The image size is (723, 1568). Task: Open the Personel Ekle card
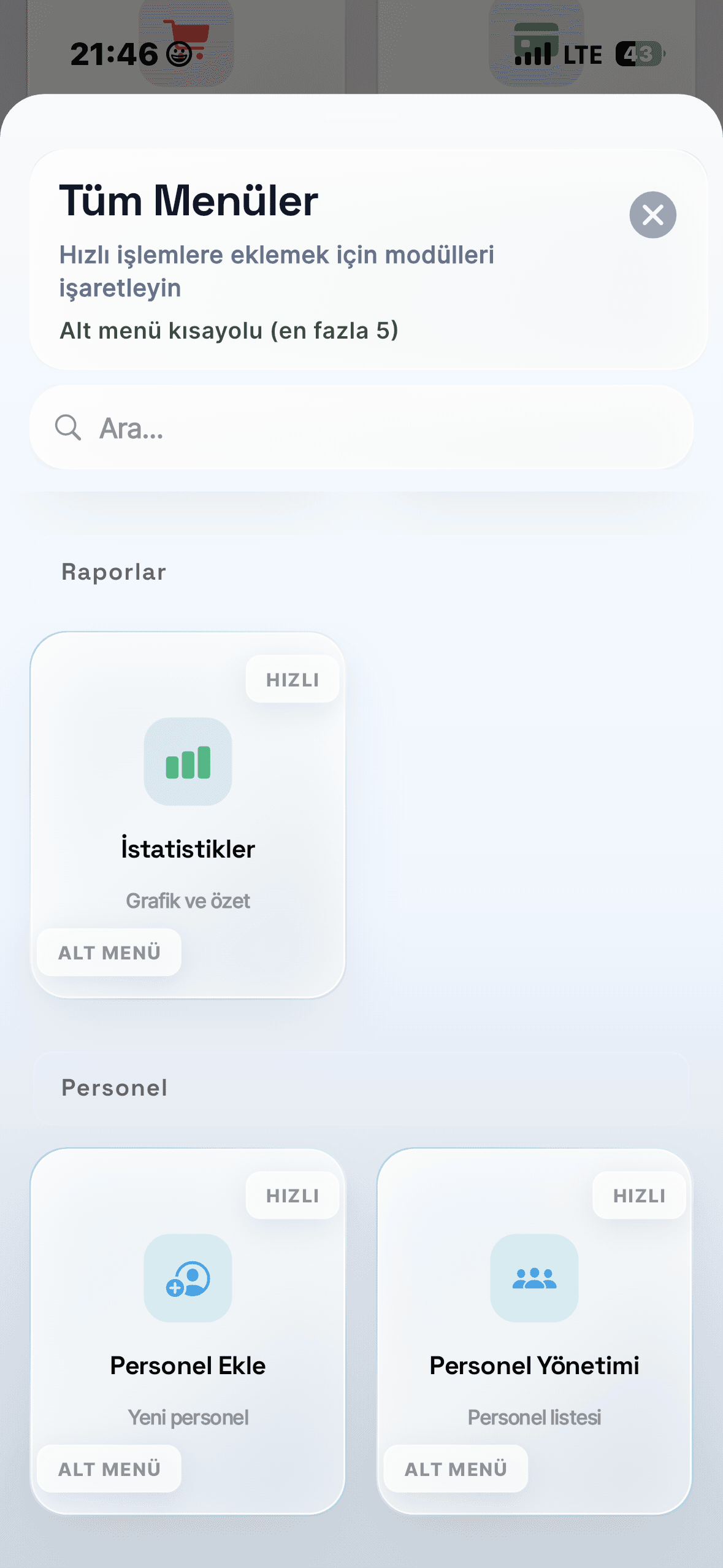point(188,1331)
